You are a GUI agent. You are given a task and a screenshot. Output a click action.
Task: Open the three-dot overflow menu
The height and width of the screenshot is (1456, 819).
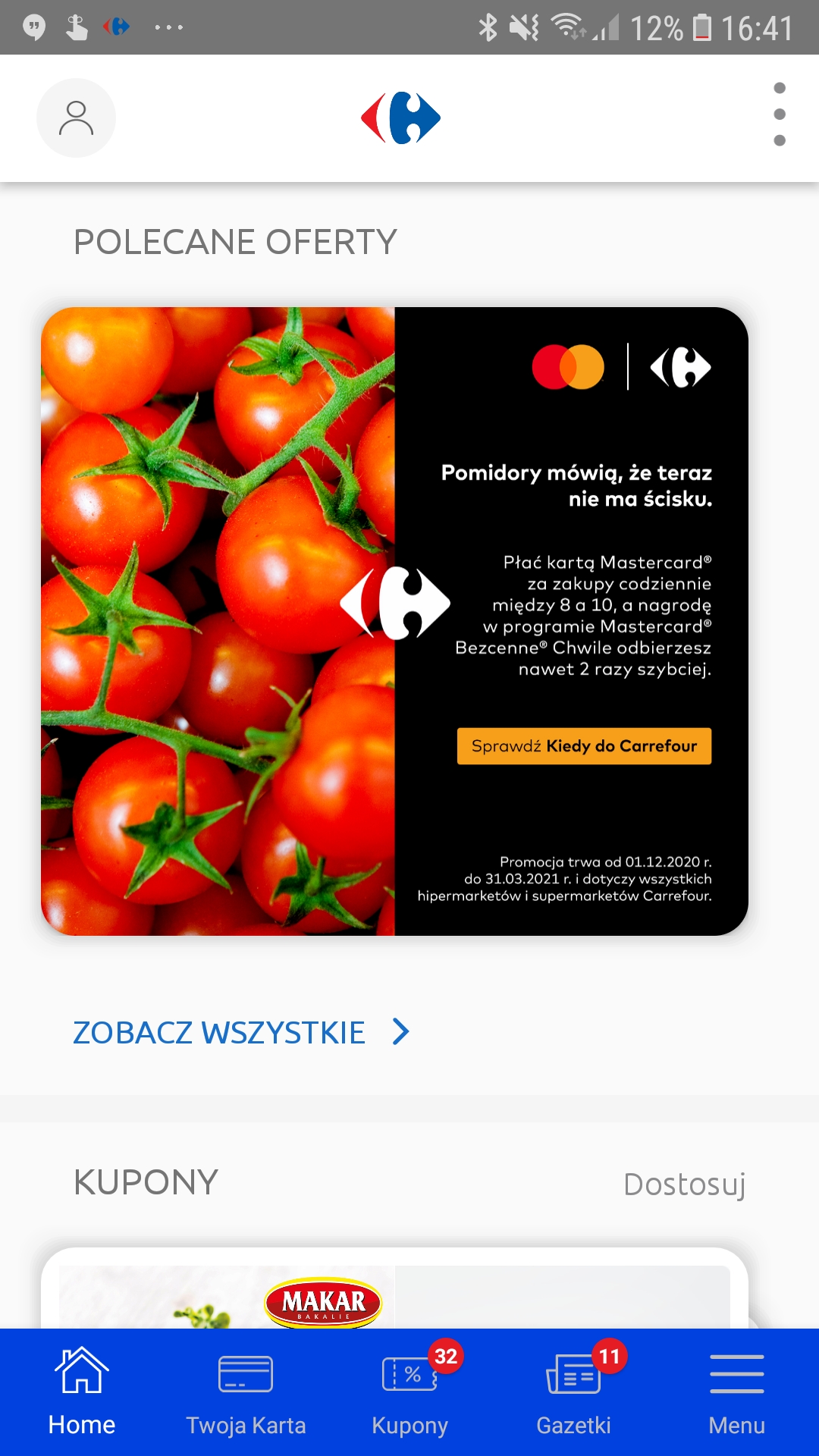click(x=779, y=115)
